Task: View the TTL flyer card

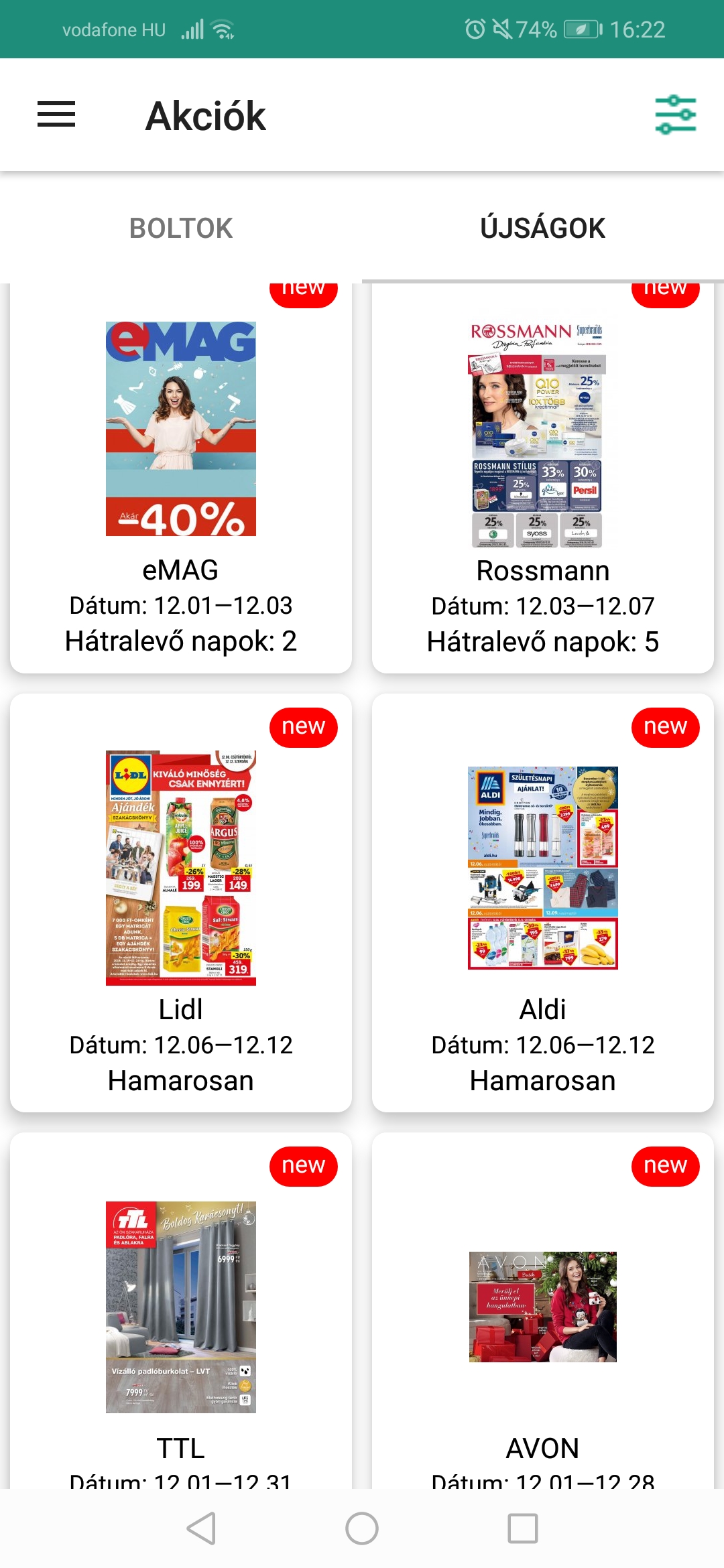Action: pos(181,1310)
